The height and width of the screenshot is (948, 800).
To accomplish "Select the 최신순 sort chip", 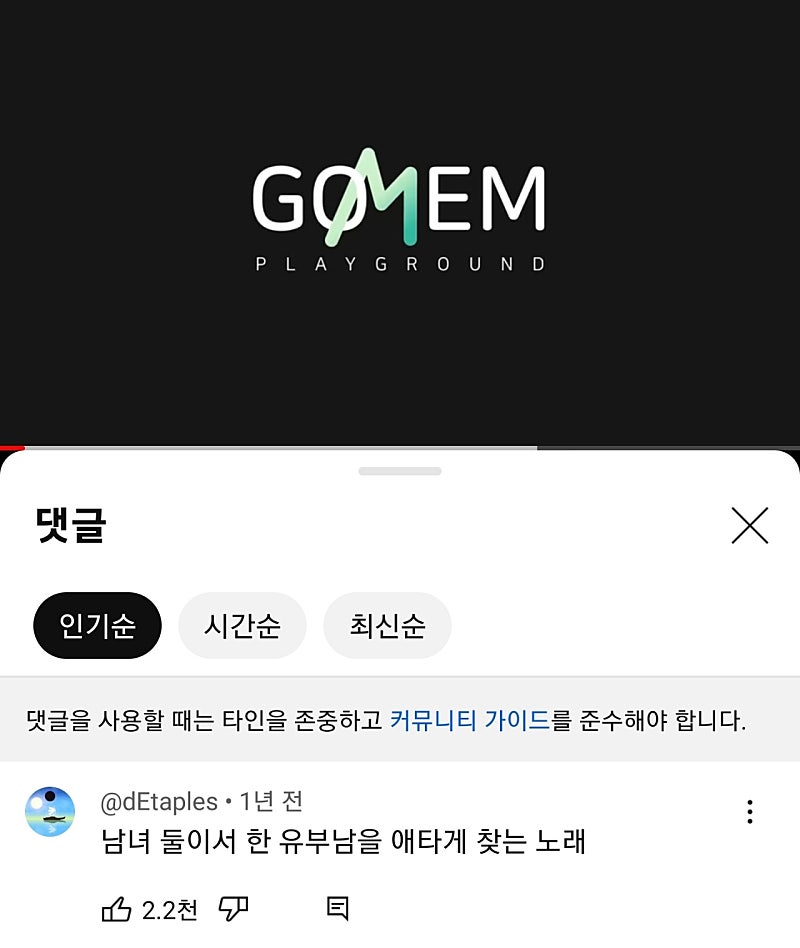I will (x=387, y=626).
